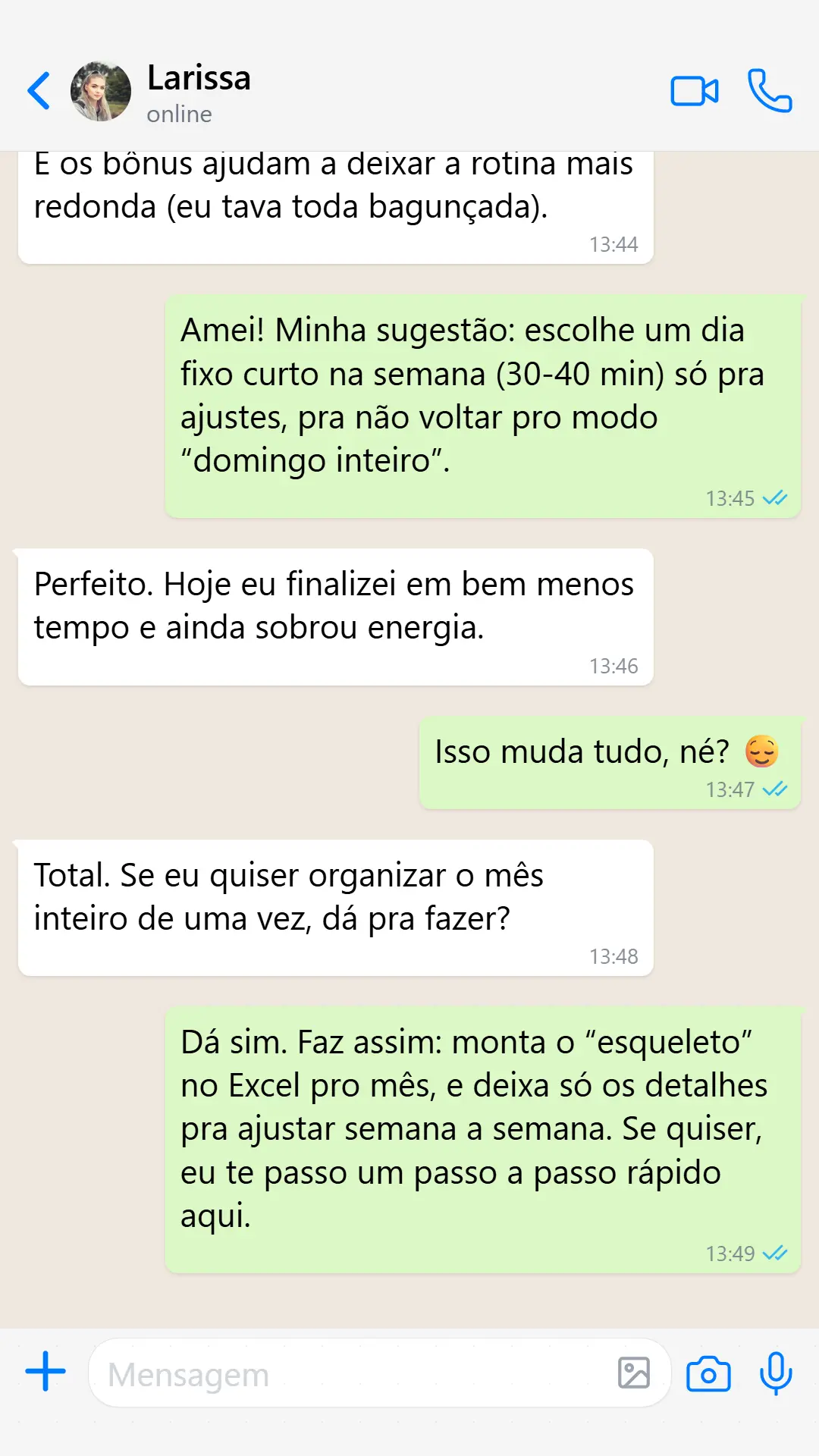
Task: Start a video call with Larissa
Action: (x=694, y=93)
